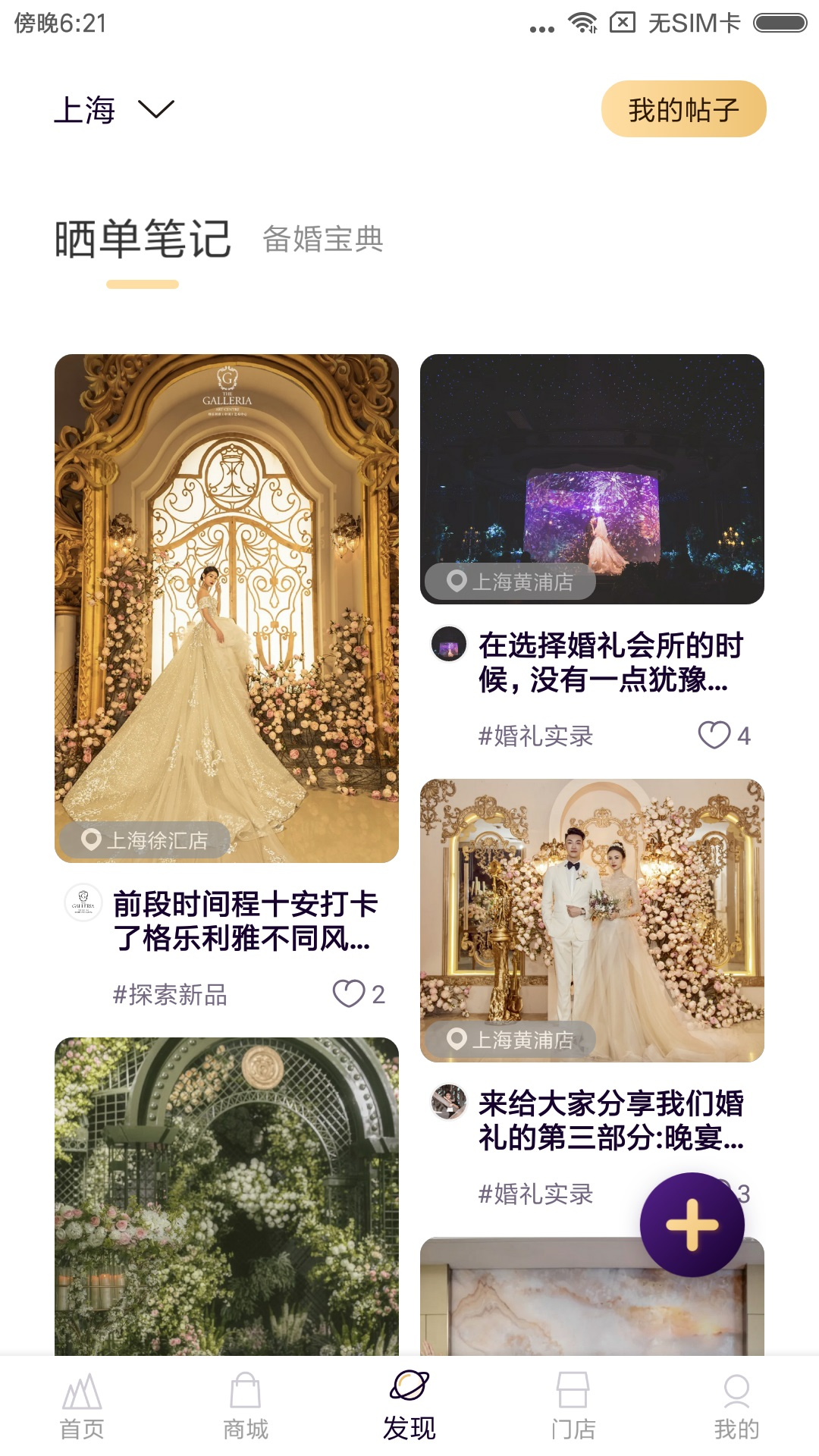The image size is (819, 1456).
Task: Open post title 来给大家分享我们婚礼的第三部分
Action: click(x=610, y=1120)
